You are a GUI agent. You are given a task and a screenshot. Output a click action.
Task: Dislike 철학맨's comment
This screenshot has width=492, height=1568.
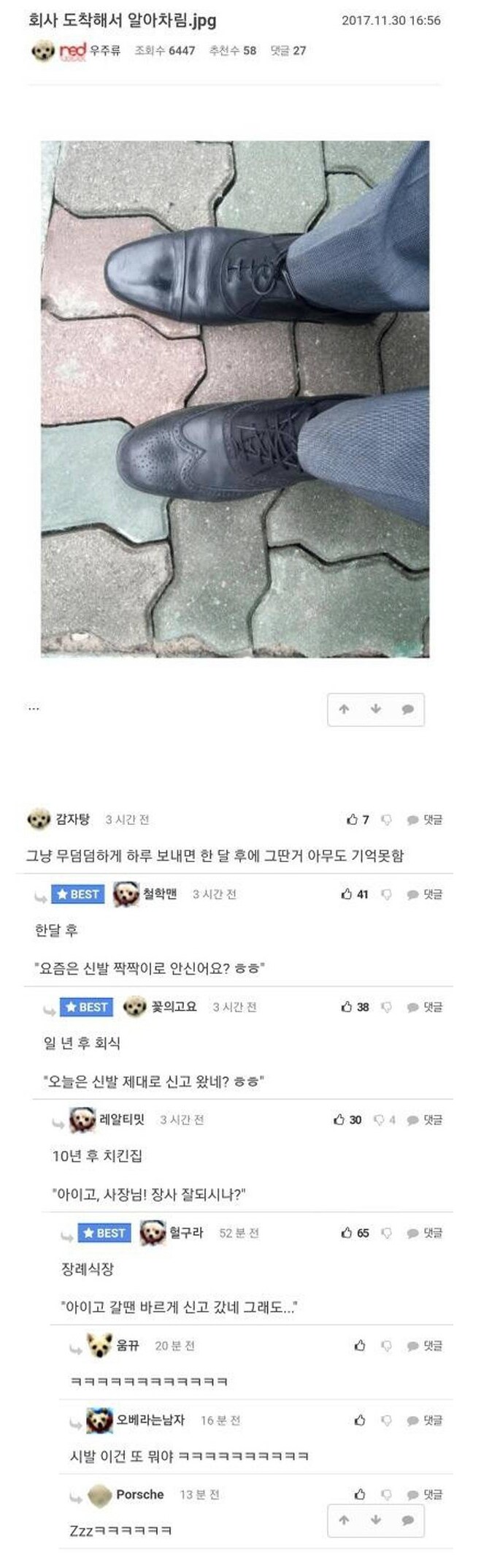387,894
